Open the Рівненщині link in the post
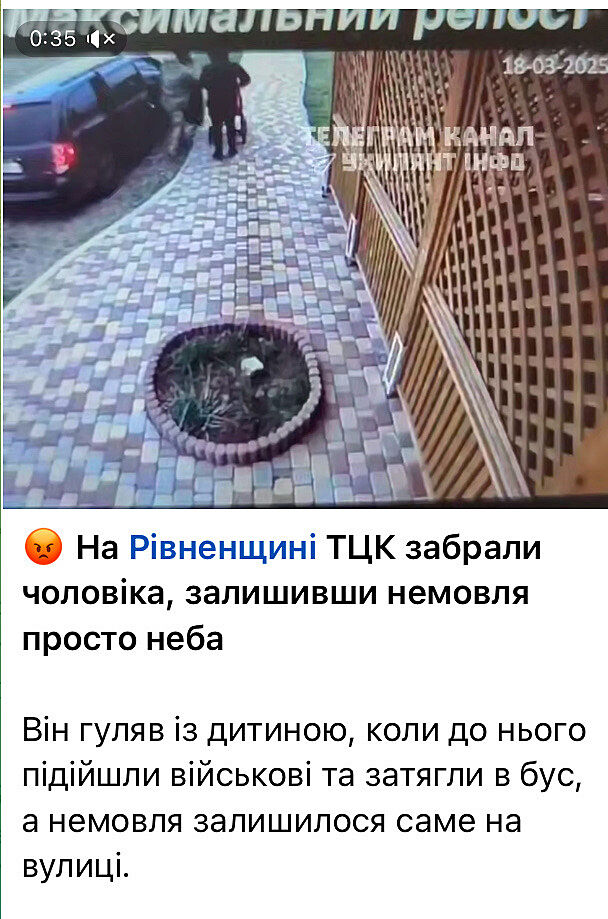608x919 pixels. click(223, 547)
